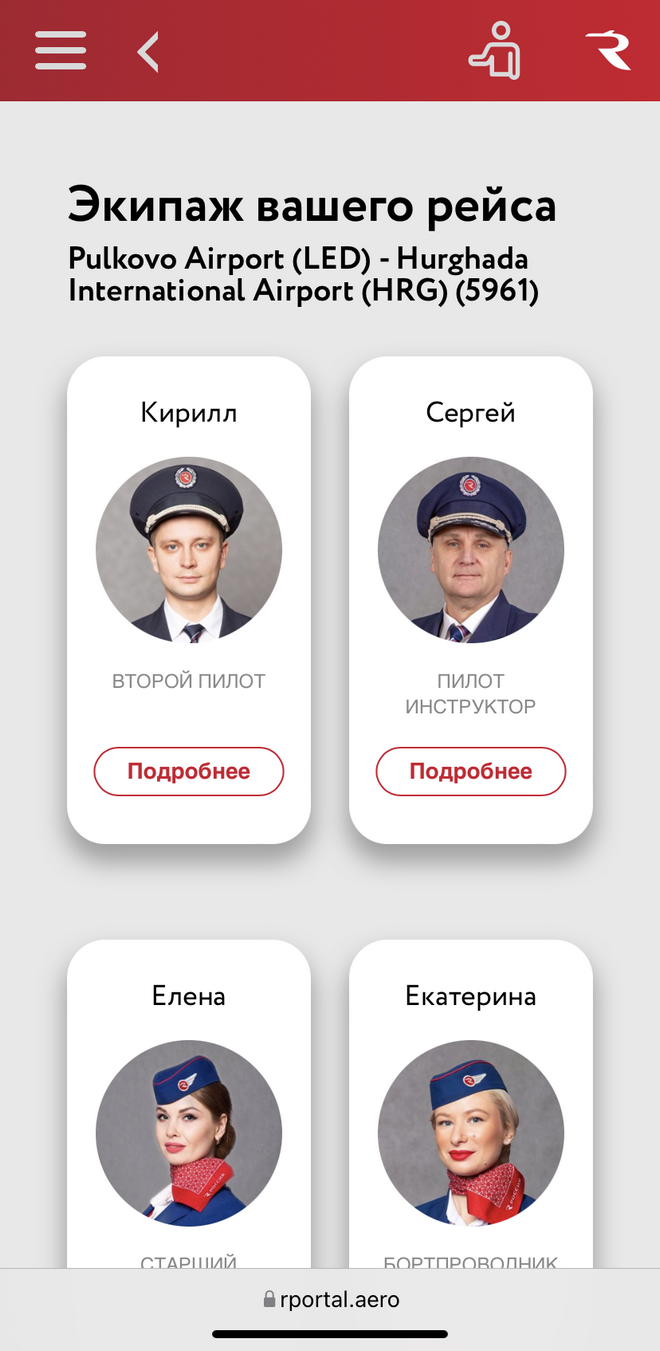660x1351 pixels.
Task: Tap Подробнее under Кирилл
Action: pos(189,771)
